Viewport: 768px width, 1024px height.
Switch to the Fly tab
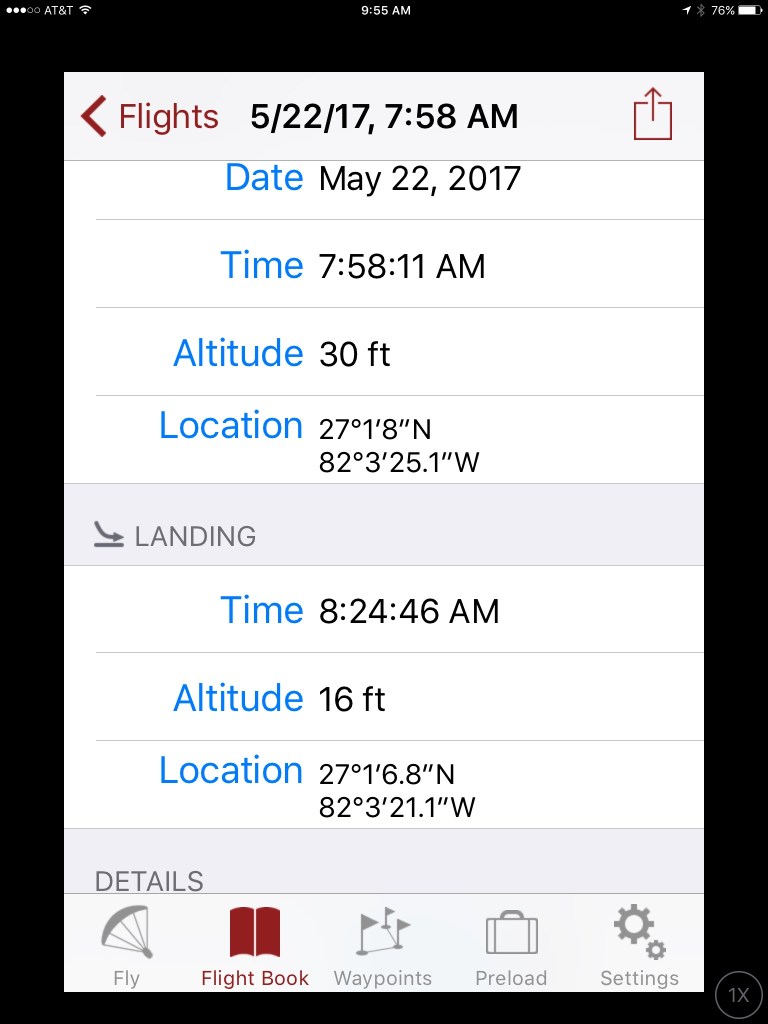click(x=126, y=945)
